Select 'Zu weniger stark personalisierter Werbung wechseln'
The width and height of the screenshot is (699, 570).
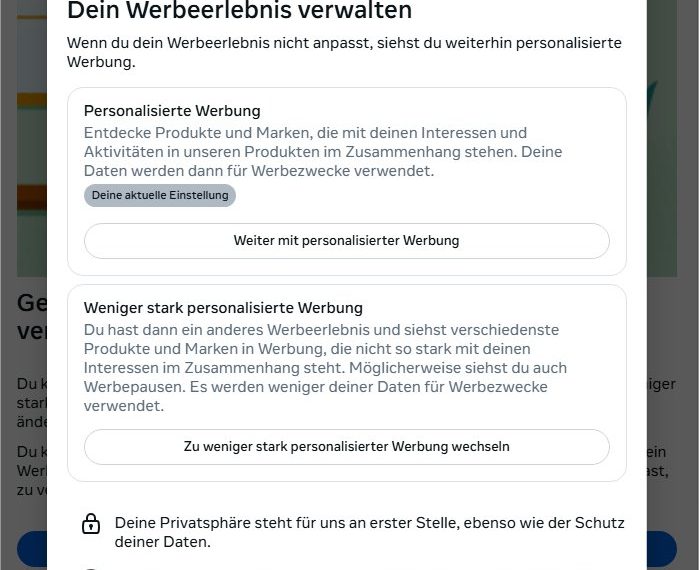click(346, 447)
